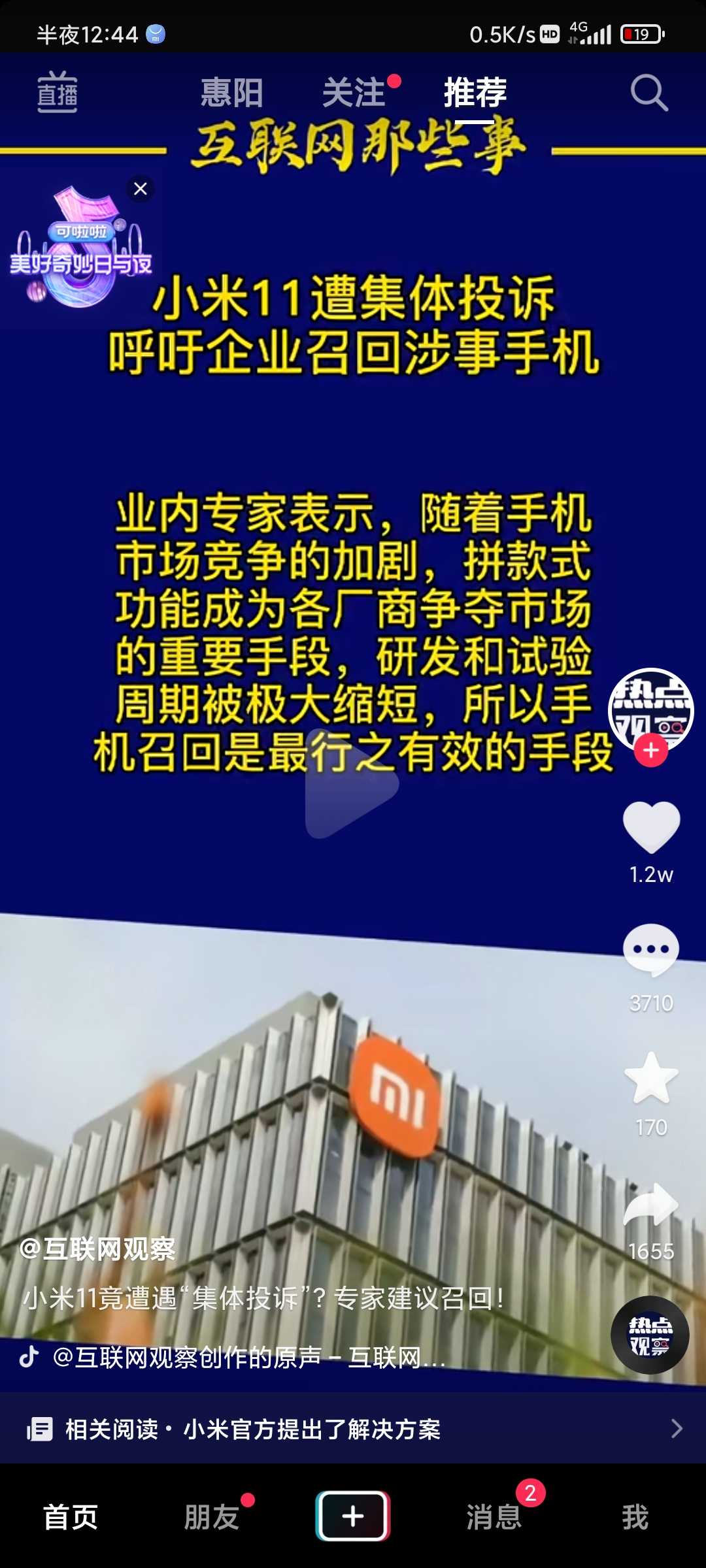The height and width of the screenshot is (1568, 706).
Task: Add this video to favorites star
Action: pyautogui.click(x=651, y=1078)
